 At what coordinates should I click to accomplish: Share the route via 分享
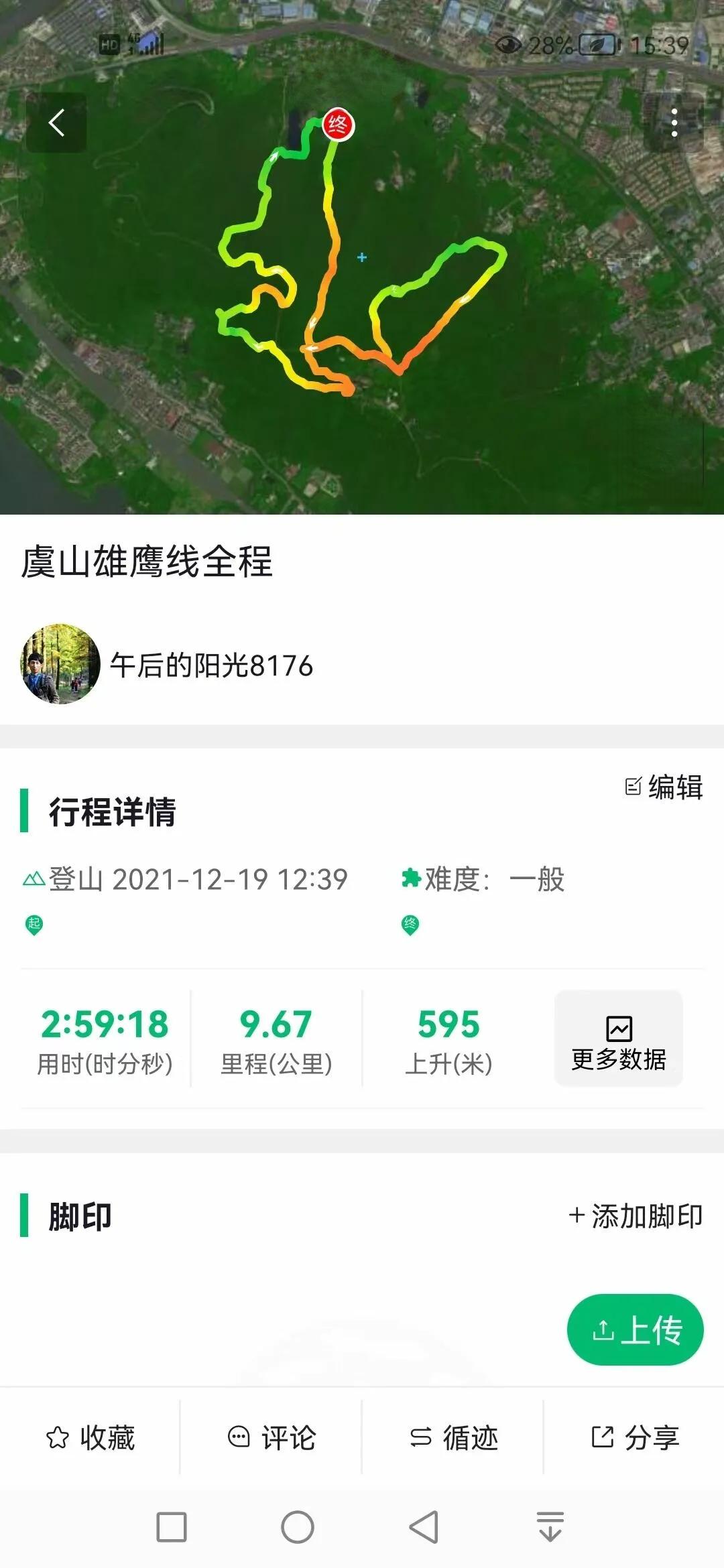pyautogui.click(x=635, y=1437)
